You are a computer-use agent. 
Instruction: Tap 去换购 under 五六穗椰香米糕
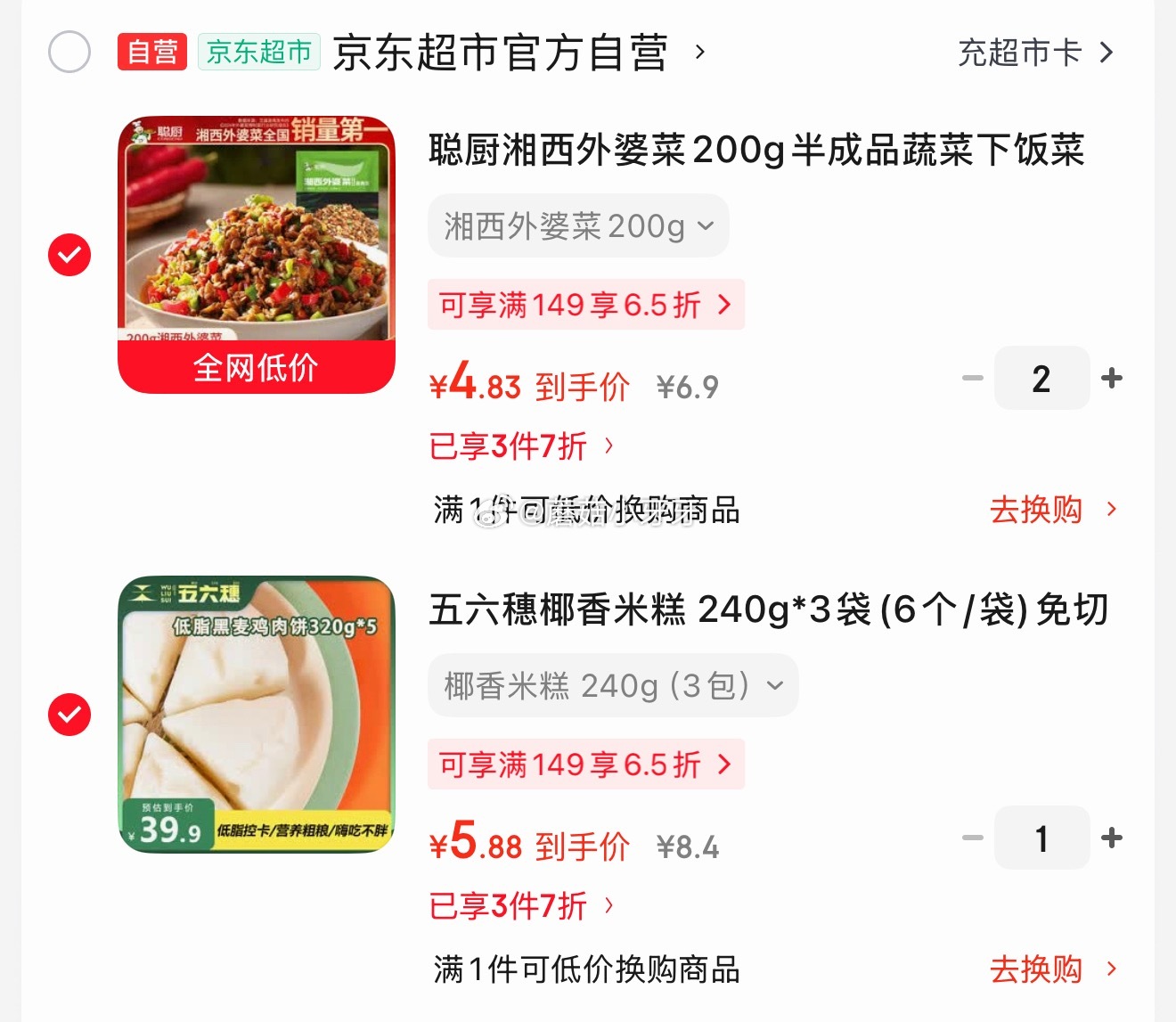[x=1053, y=969]
